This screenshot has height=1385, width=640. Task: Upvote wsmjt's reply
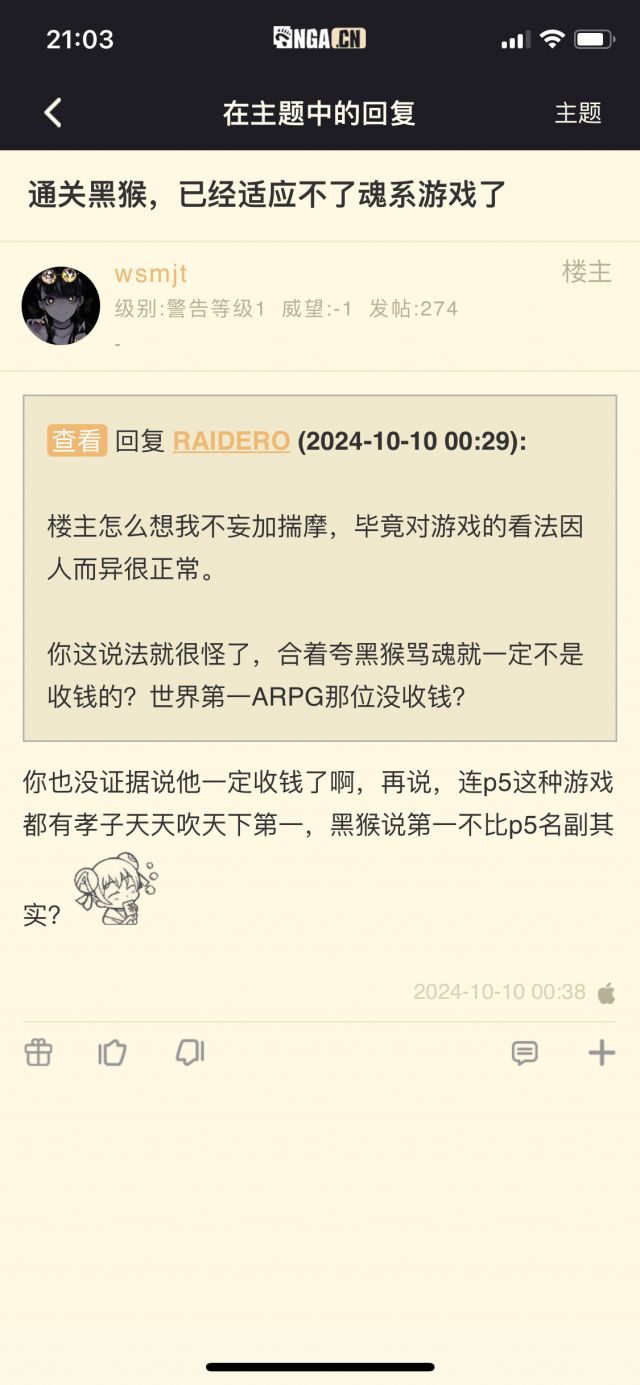click(x=112, y=1052)
